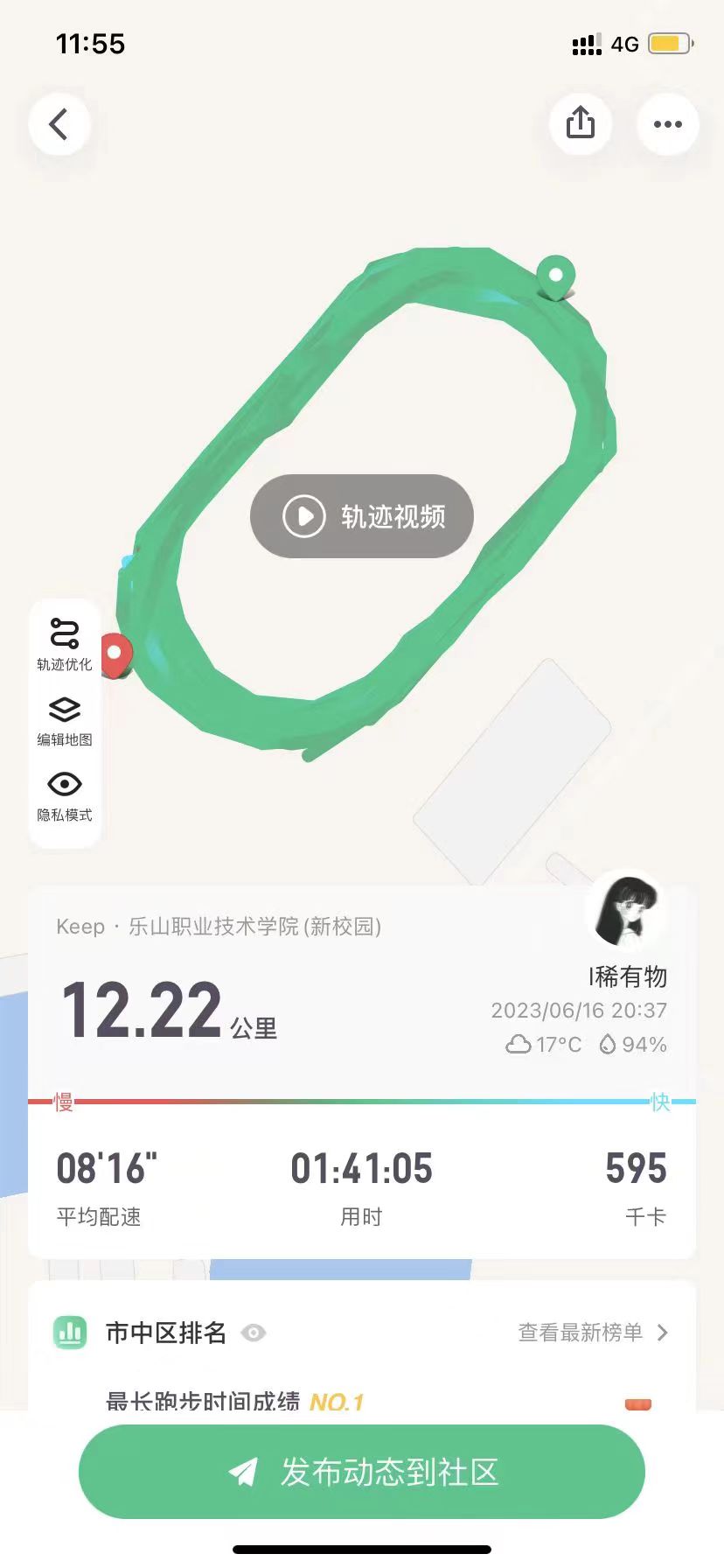Tap 发布动态到社区 to post to the community
This screenshot has height=1568, width=724.
click(x=362, y=1472)
